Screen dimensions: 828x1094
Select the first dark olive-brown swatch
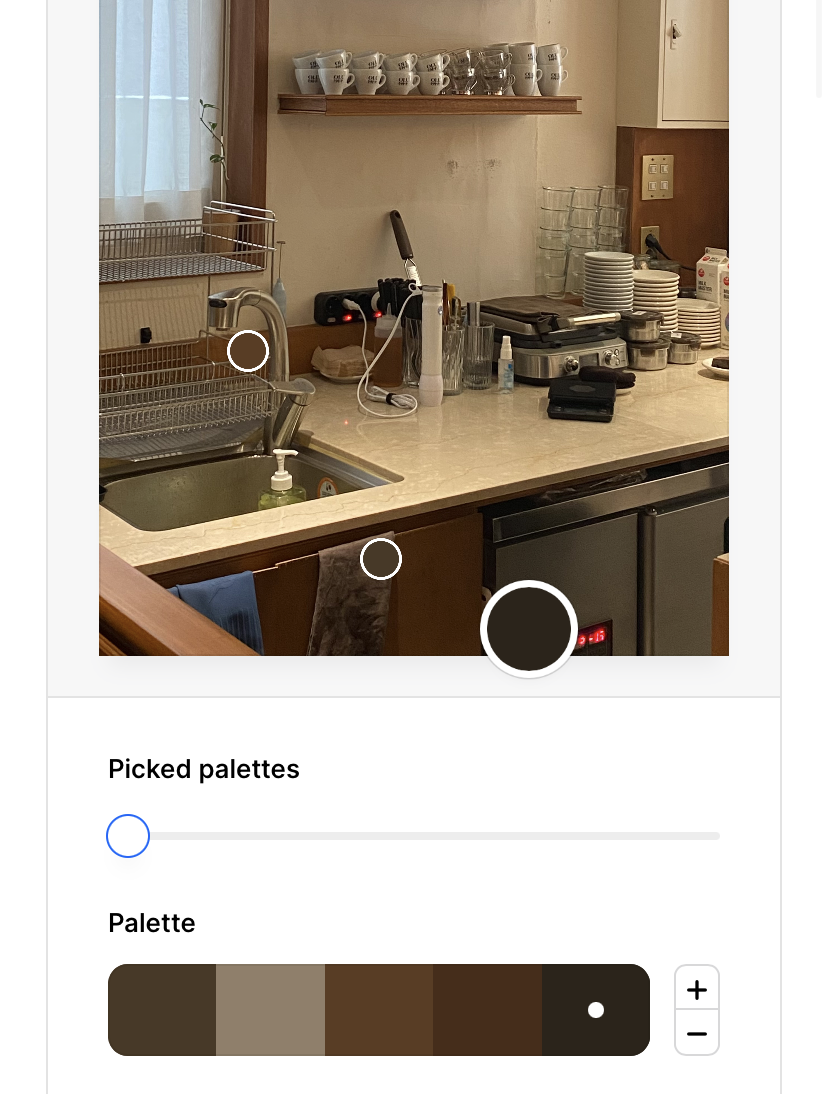(162, 1010)
